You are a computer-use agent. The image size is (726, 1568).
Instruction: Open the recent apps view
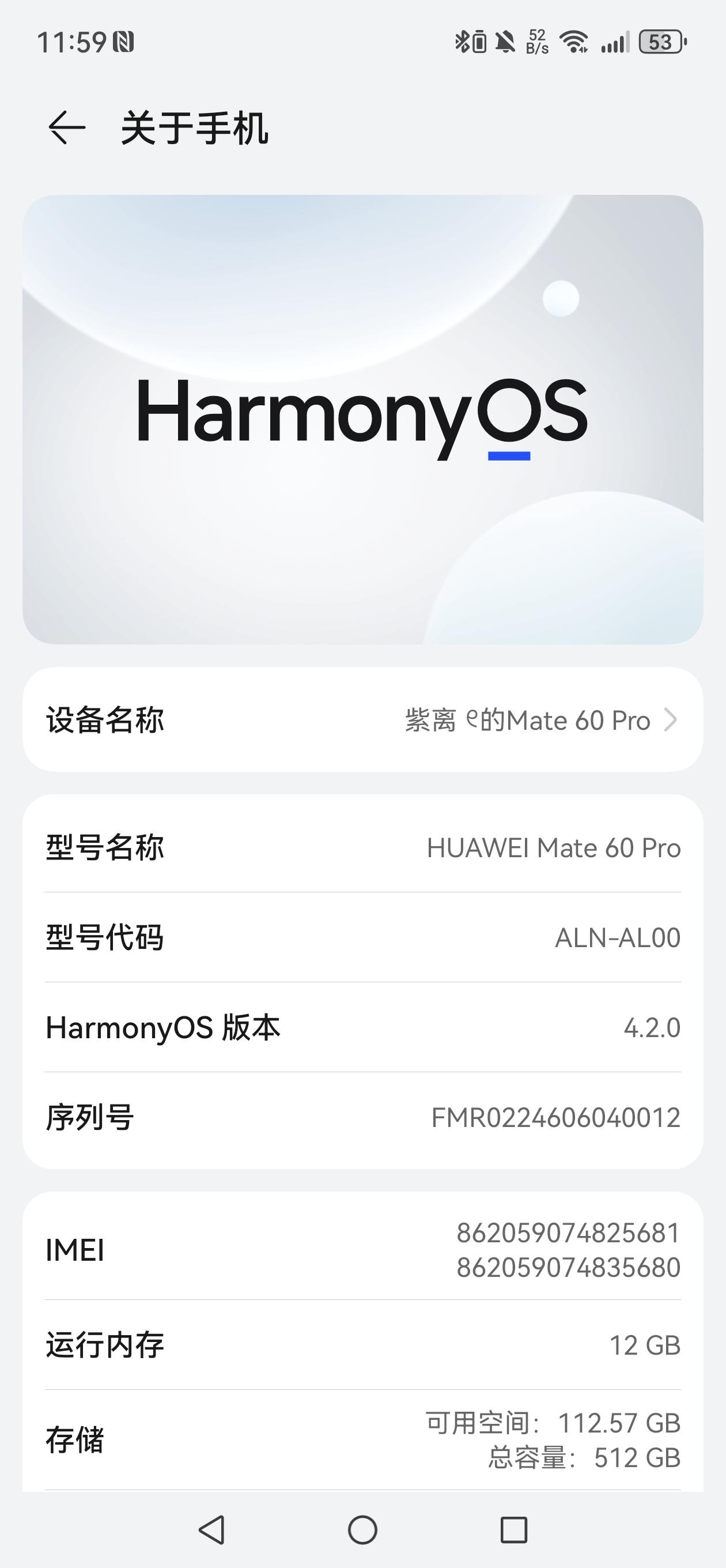(513, 1529)
